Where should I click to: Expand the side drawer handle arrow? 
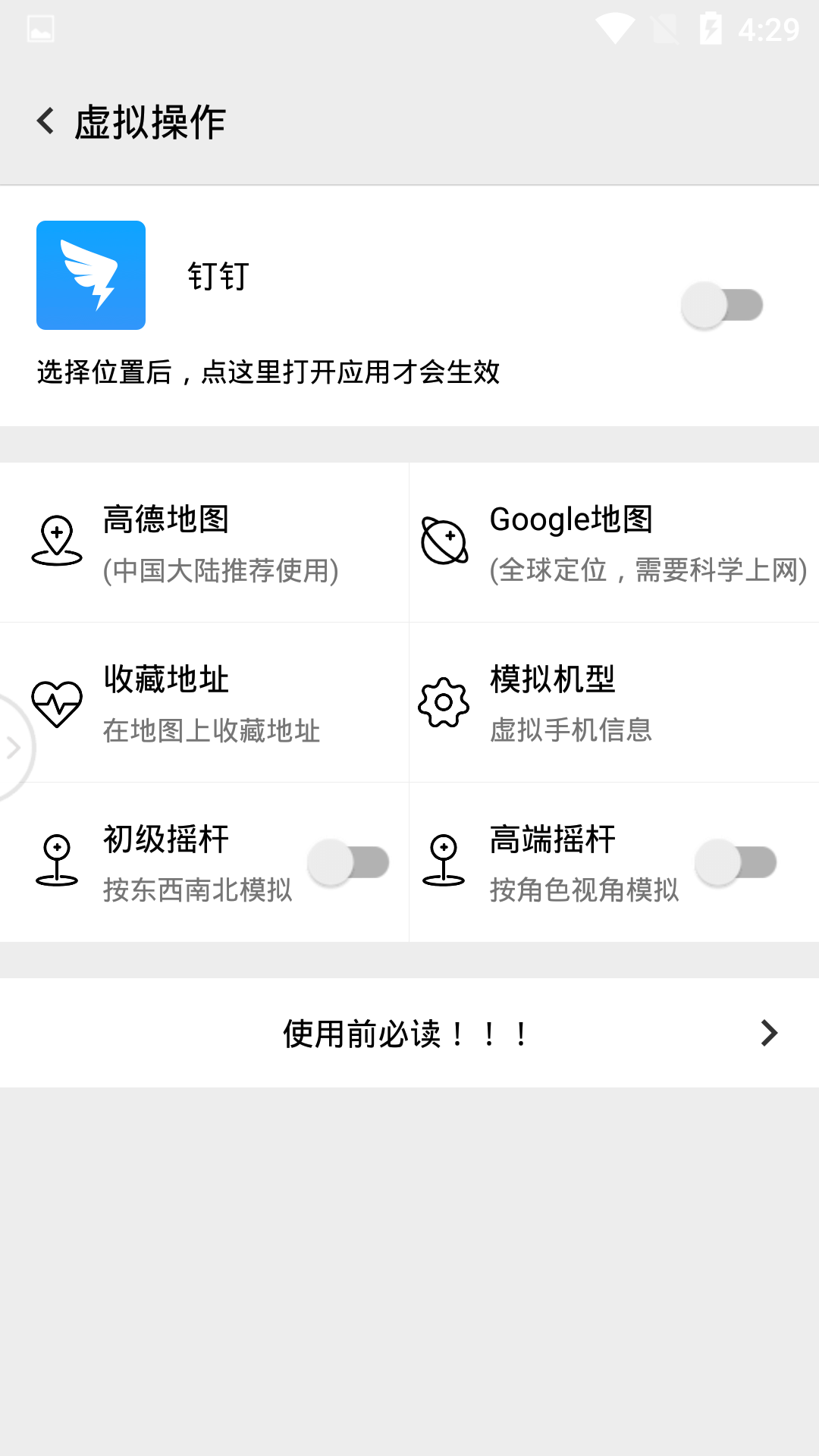13,748
